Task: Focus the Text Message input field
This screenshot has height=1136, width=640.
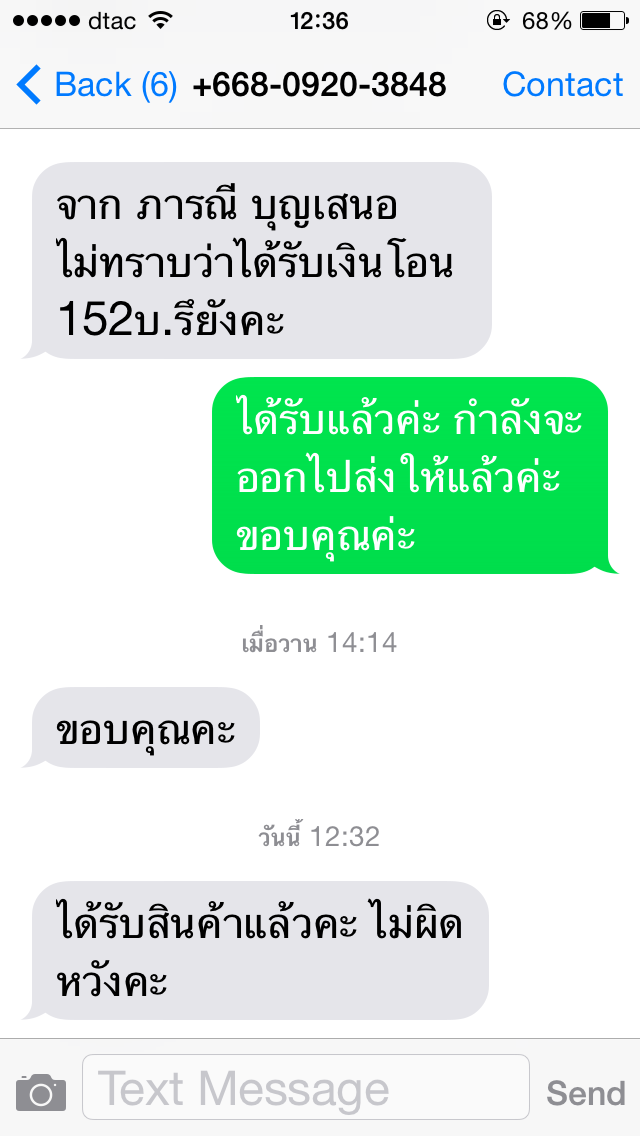Action: pyautogui.click(x=305, y=1088)
